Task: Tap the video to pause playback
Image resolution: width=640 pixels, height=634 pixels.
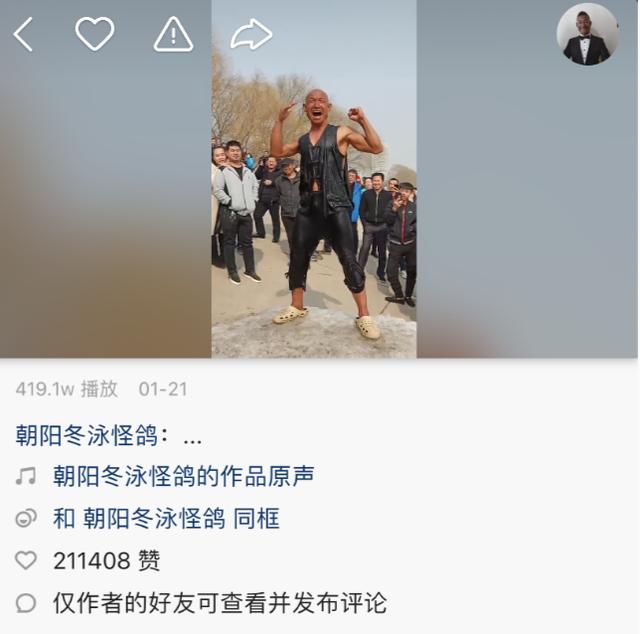Action: tap(314, 200)
